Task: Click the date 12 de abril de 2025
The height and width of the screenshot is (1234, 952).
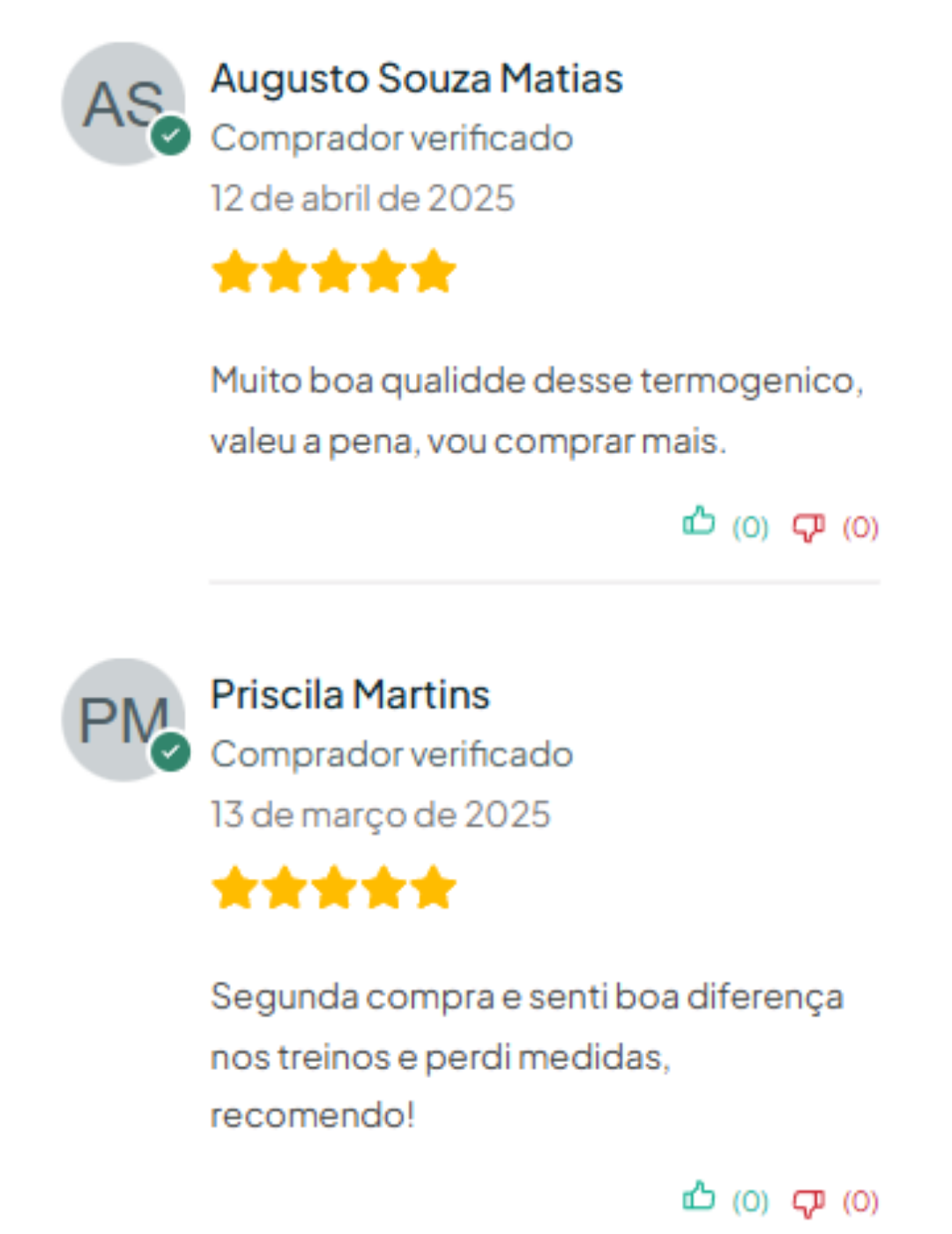Action: coord(363,197)
